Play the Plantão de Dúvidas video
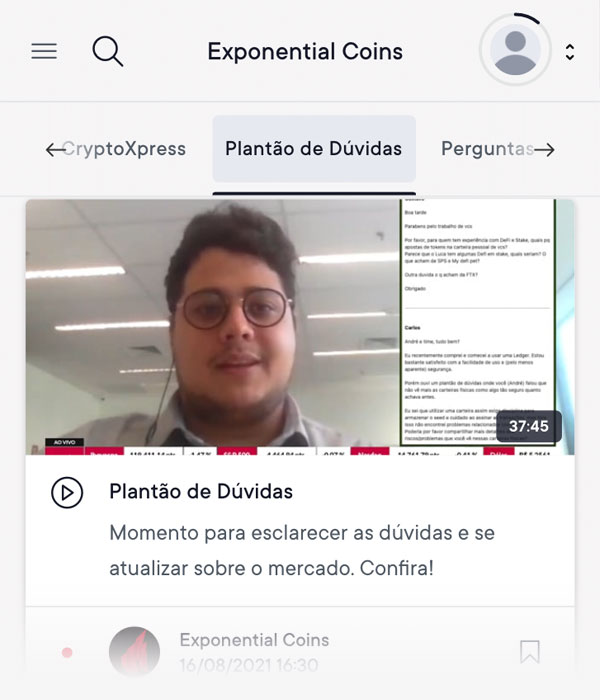600x700 pixels. pyautogui.click(x=67, y=492)
